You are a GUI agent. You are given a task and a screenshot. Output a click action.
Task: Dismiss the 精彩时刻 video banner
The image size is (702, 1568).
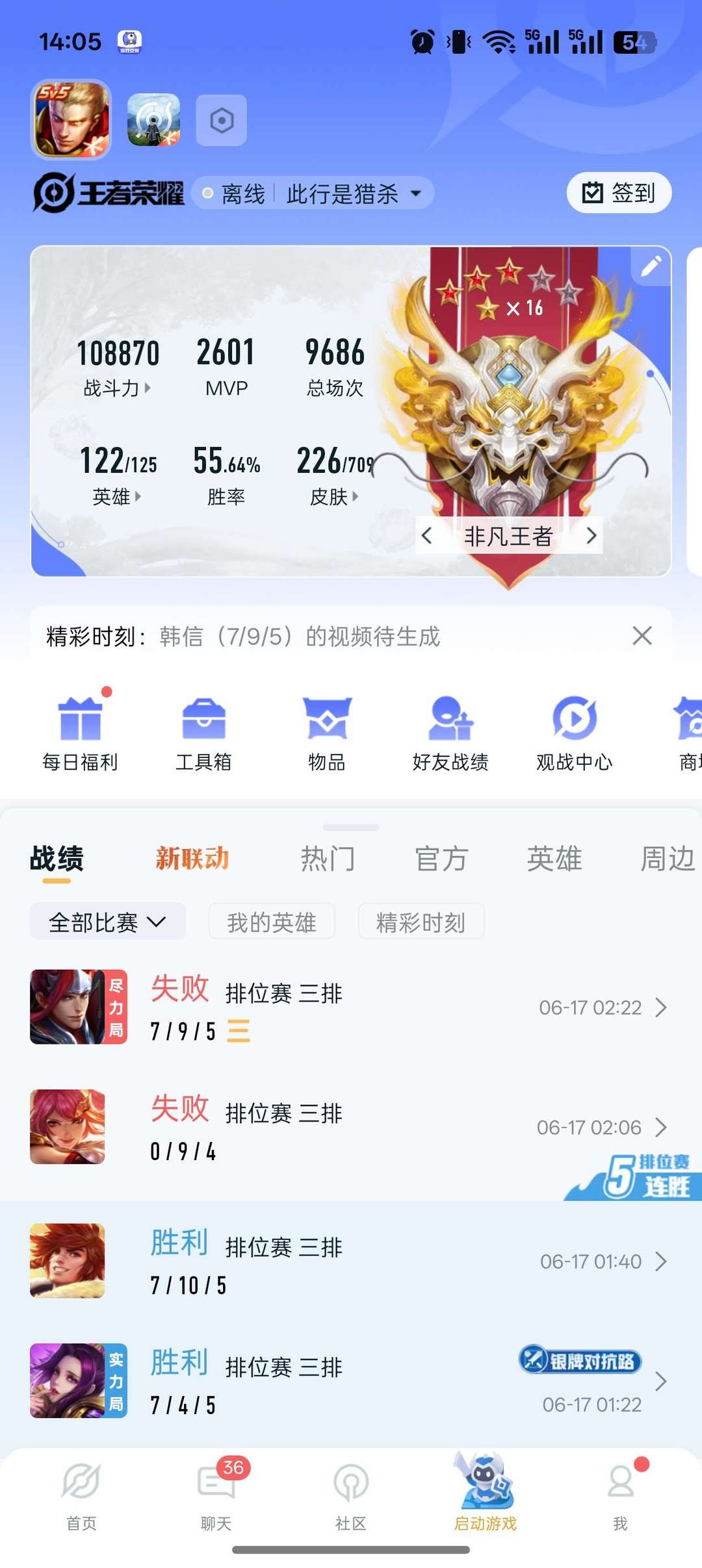pos(642,636)
